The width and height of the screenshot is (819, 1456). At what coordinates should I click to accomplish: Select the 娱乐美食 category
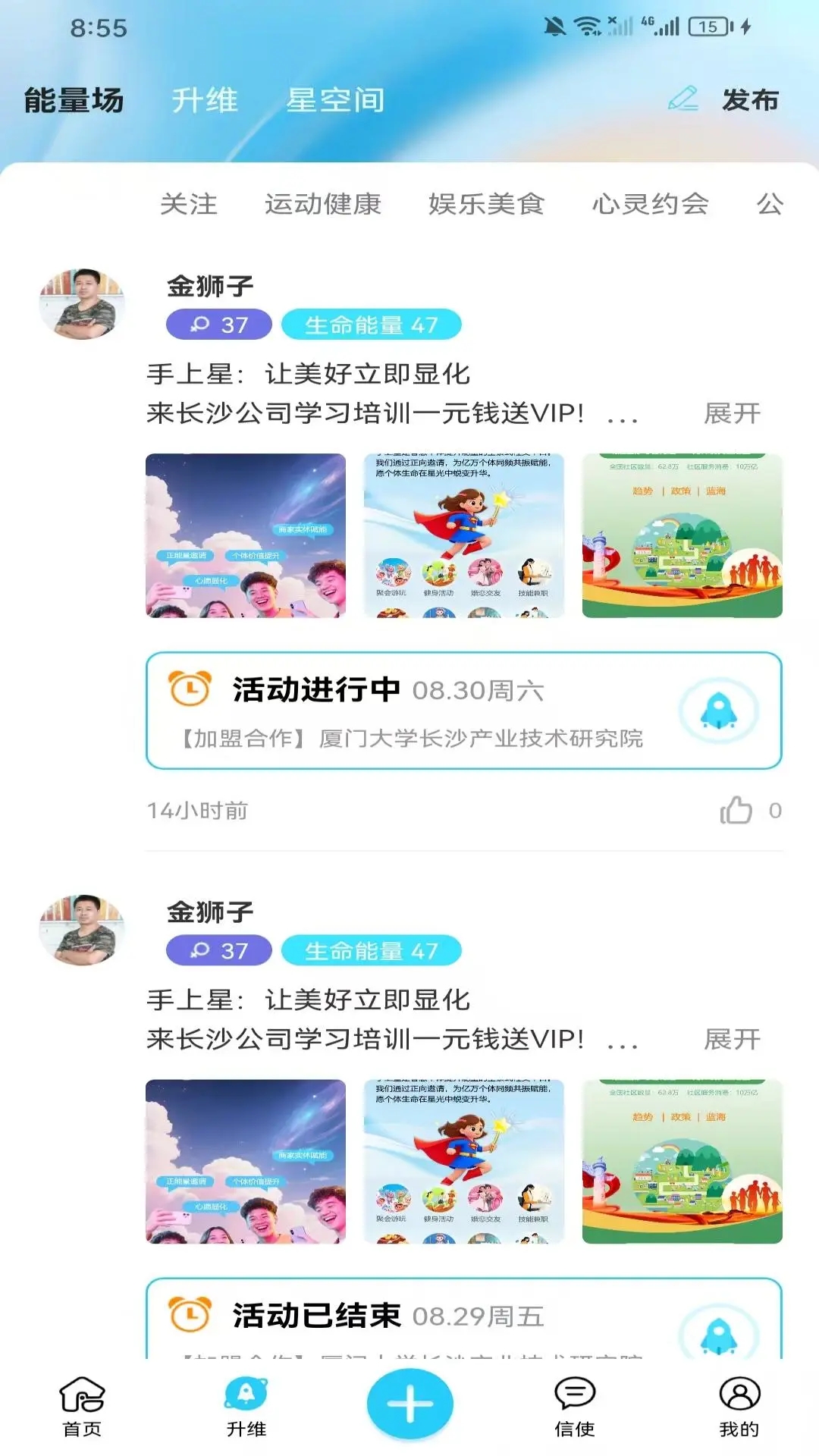[x=487, y=203]
